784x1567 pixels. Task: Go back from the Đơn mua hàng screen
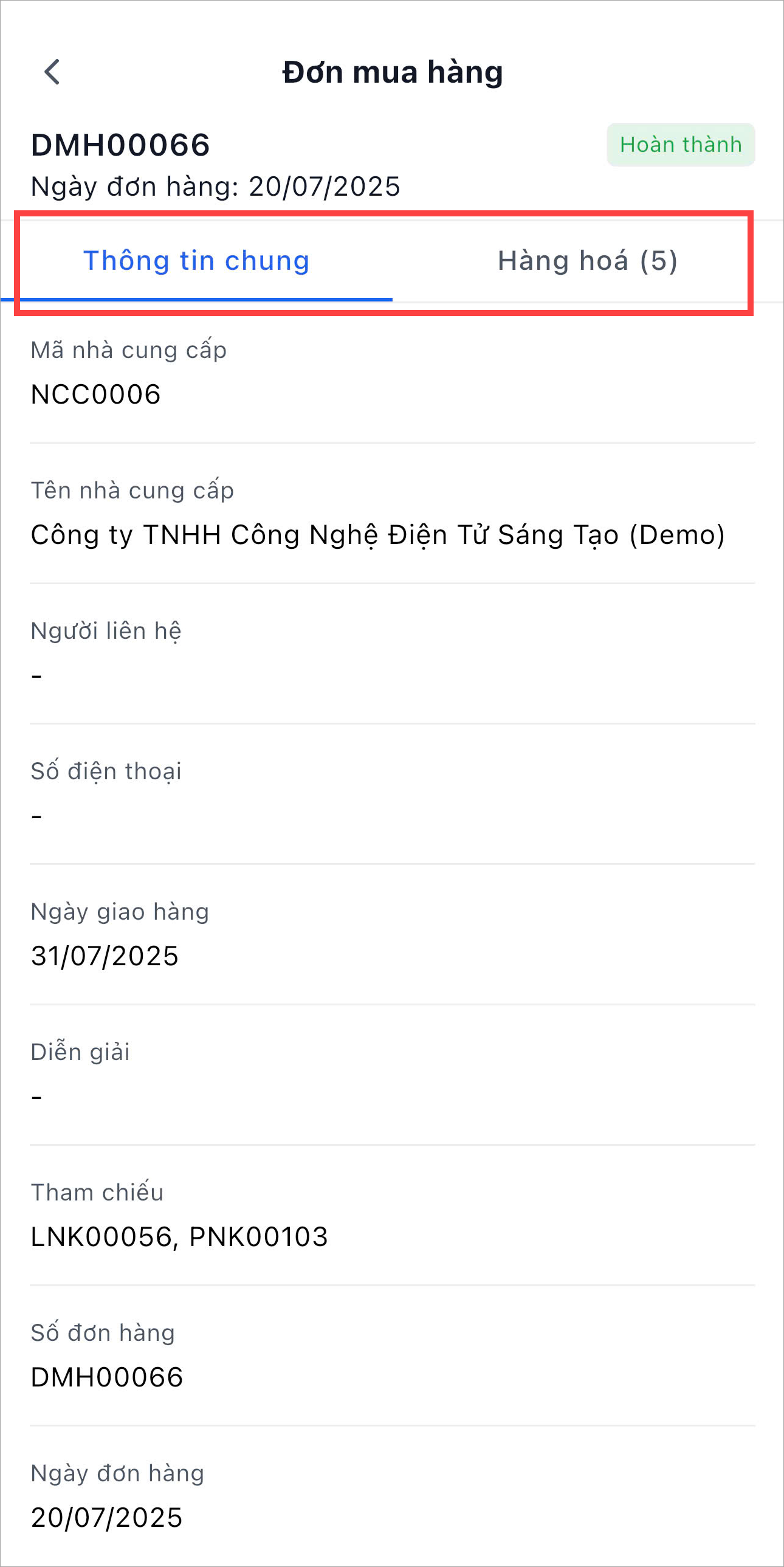[52, 72]
